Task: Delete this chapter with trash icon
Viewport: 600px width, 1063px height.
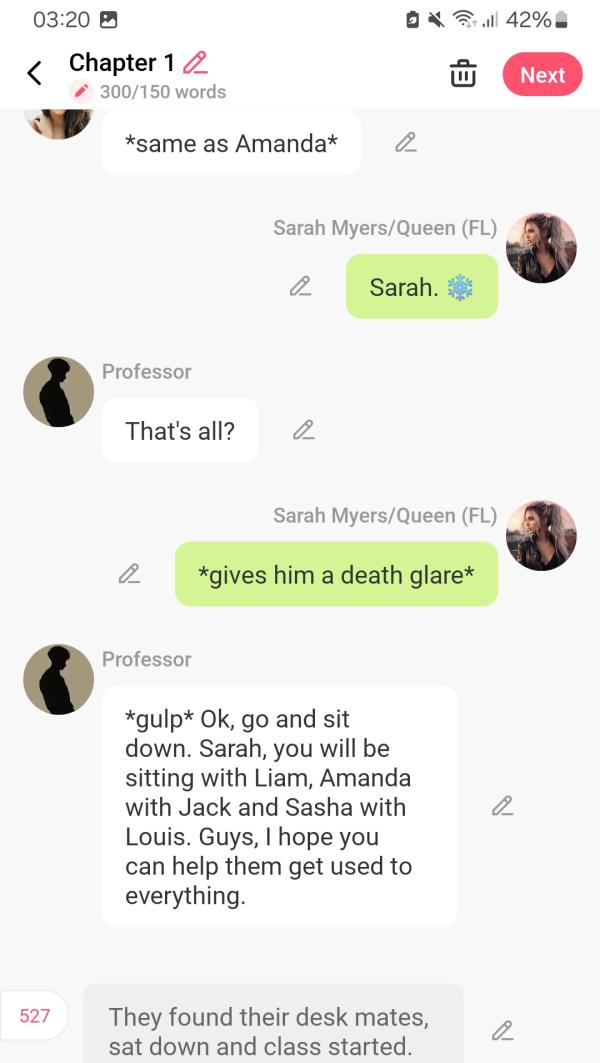Action: (x=463, y=75)
